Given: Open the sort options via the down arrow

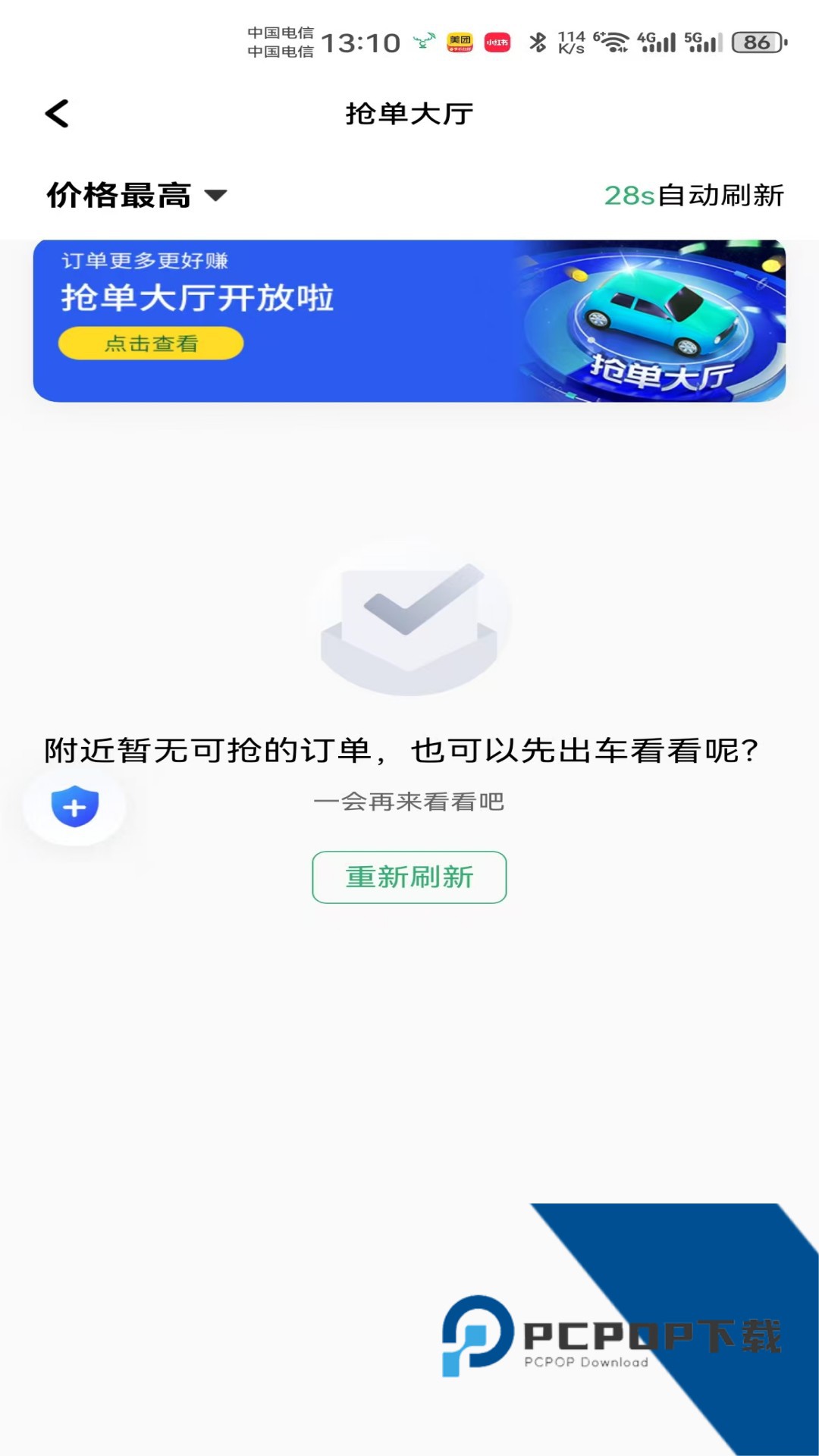Looking at the screenshot, I should (x=216, y=196).
